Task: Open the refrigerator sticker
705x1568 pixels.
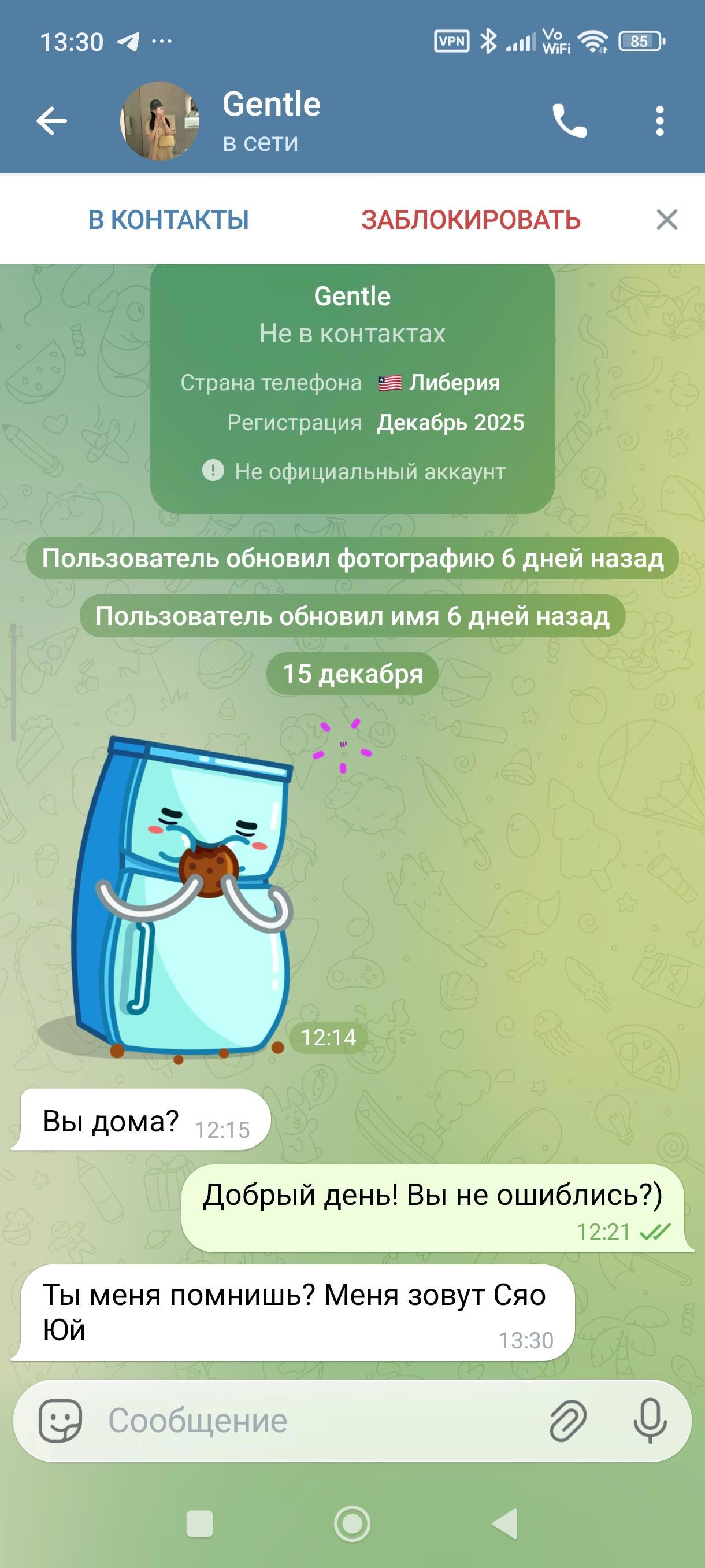Action: tap(183, 895)
